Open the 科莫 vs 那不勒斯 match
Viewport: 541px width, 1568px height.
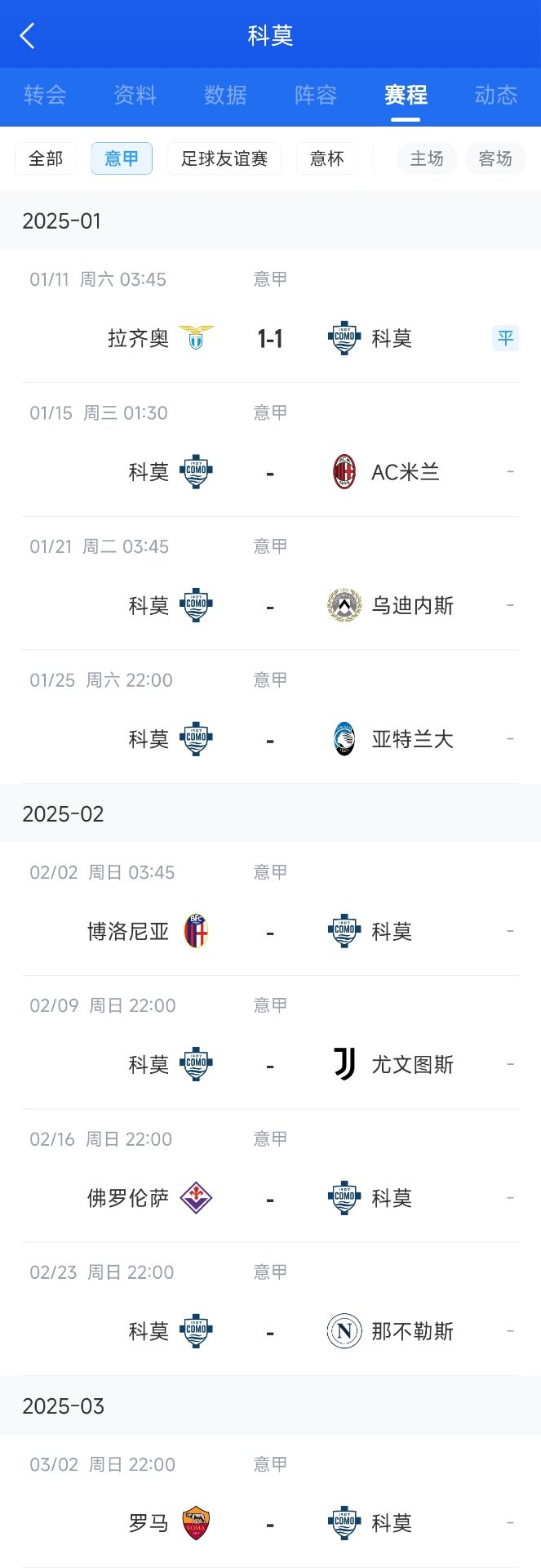[270, 1332]
